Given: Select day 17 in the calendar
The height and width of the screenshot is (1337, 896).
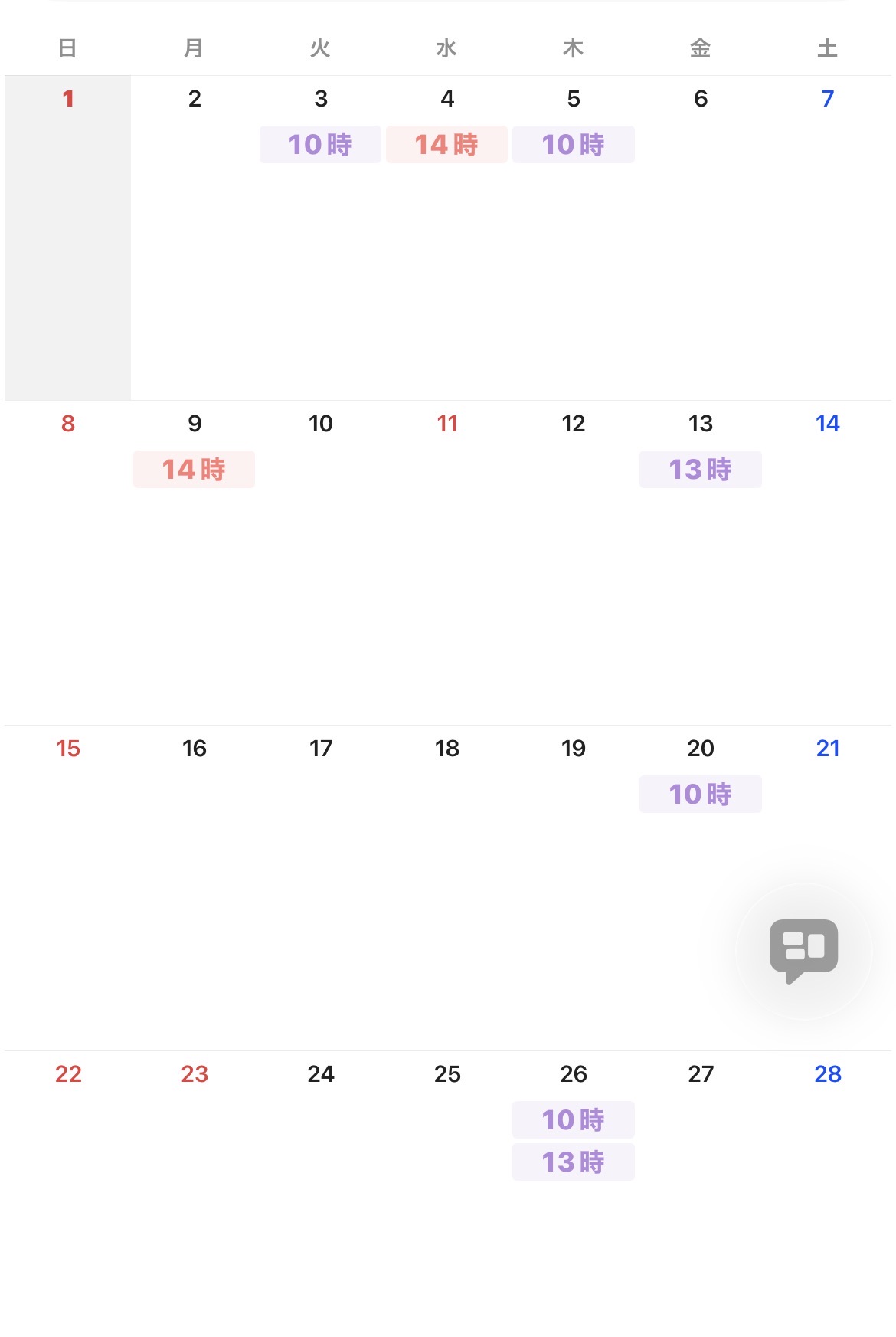Looking at the screenshot, I should click(x=321, y=749).
